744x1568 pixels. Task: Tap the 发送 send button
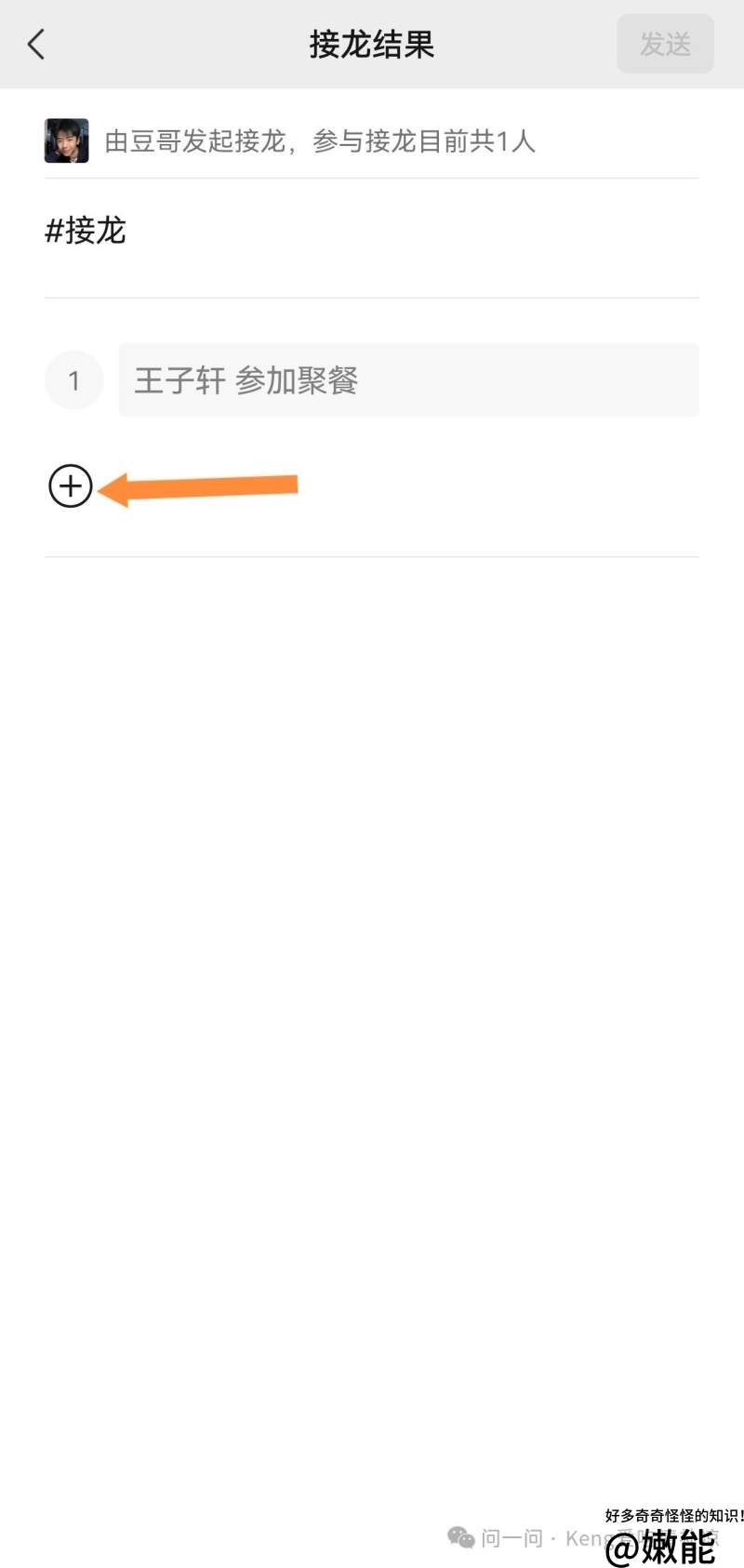tap(665, 44)
